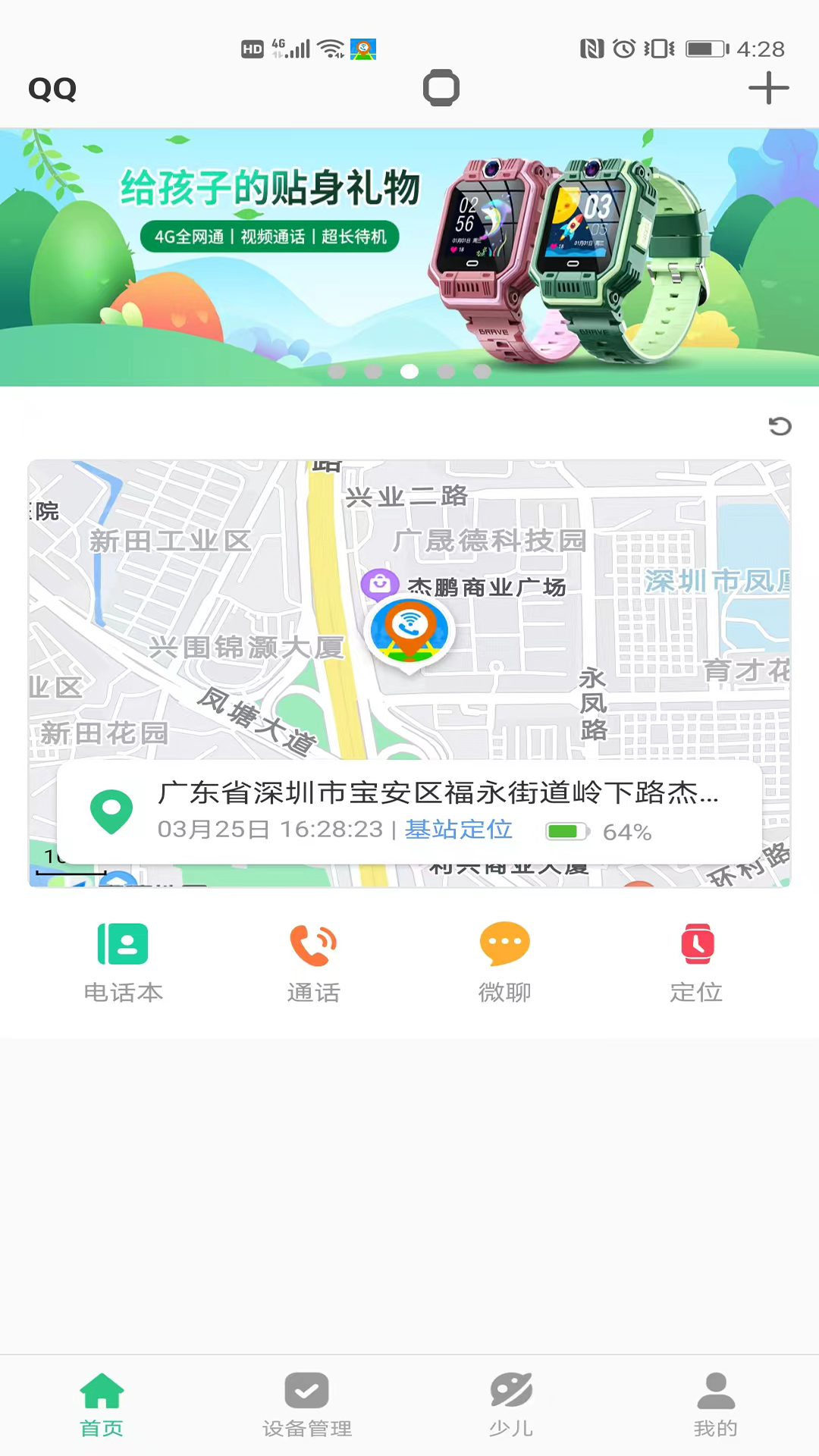The image size is (819, 1456).
Task: Open the address card for 广东省深圳市宝安区
Action: (x=409, y=811)
